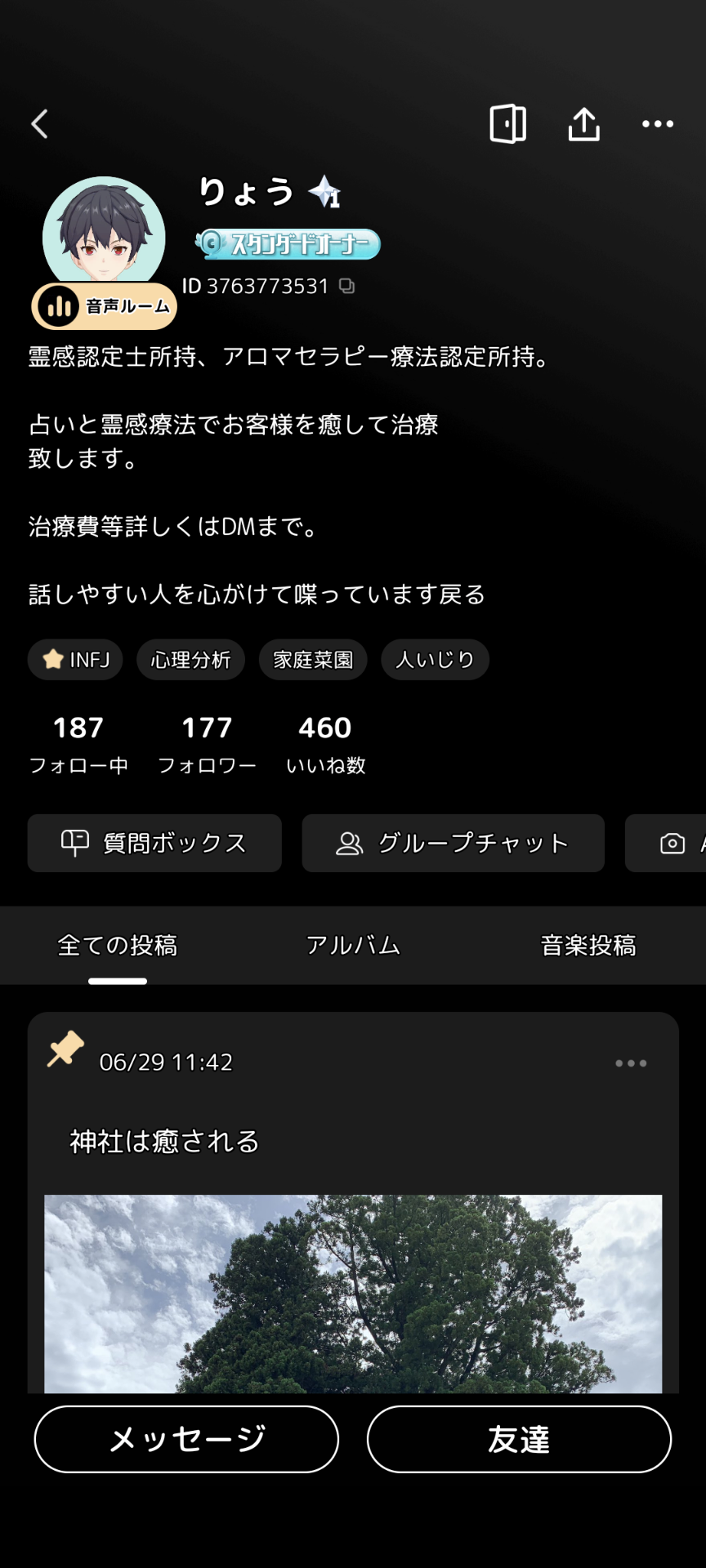Select the 家庭菜園 tag
Screen dimensions: 706x1568
pos(313,660)
